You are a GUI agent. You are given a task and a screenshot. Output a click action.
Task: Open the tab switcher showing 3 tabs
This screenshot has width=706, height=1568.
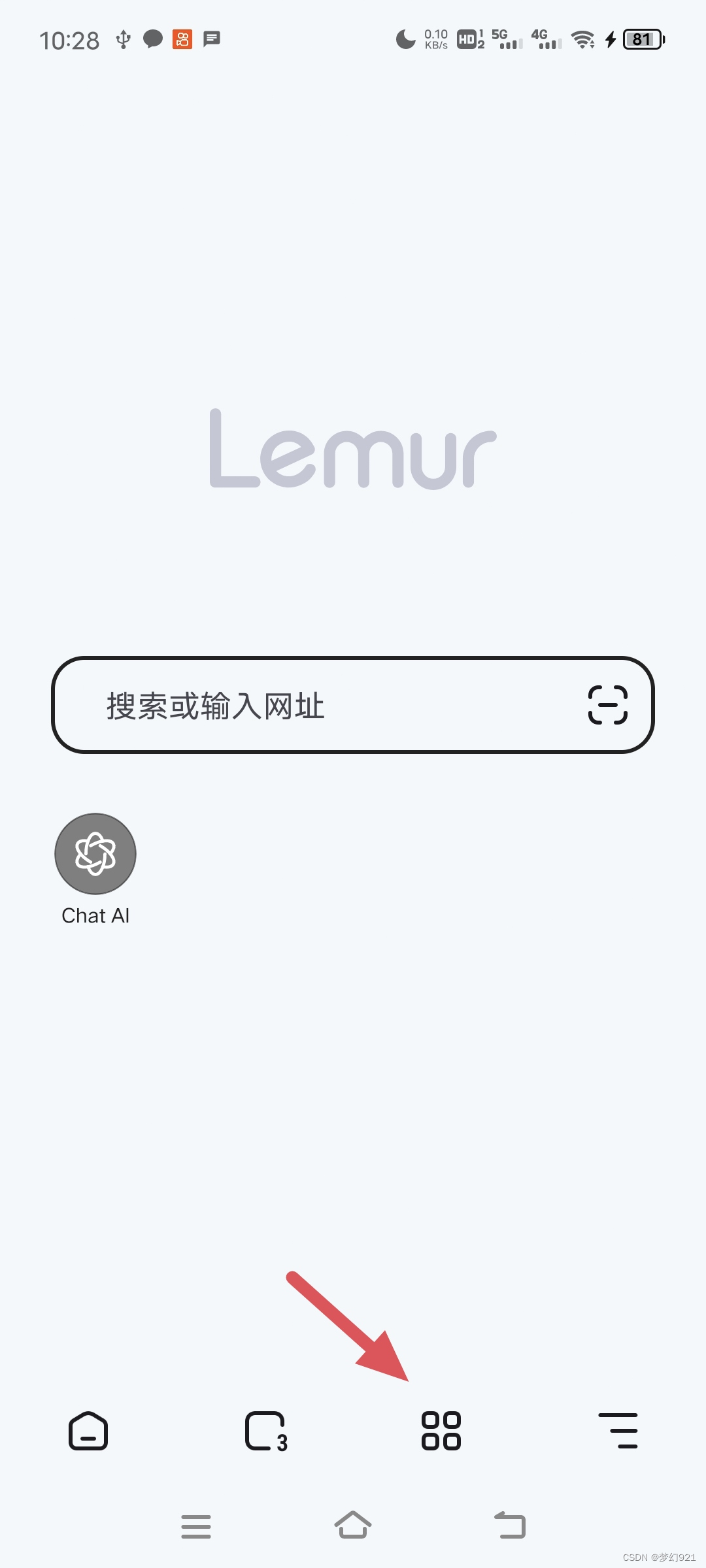[x=265, y=1431]
